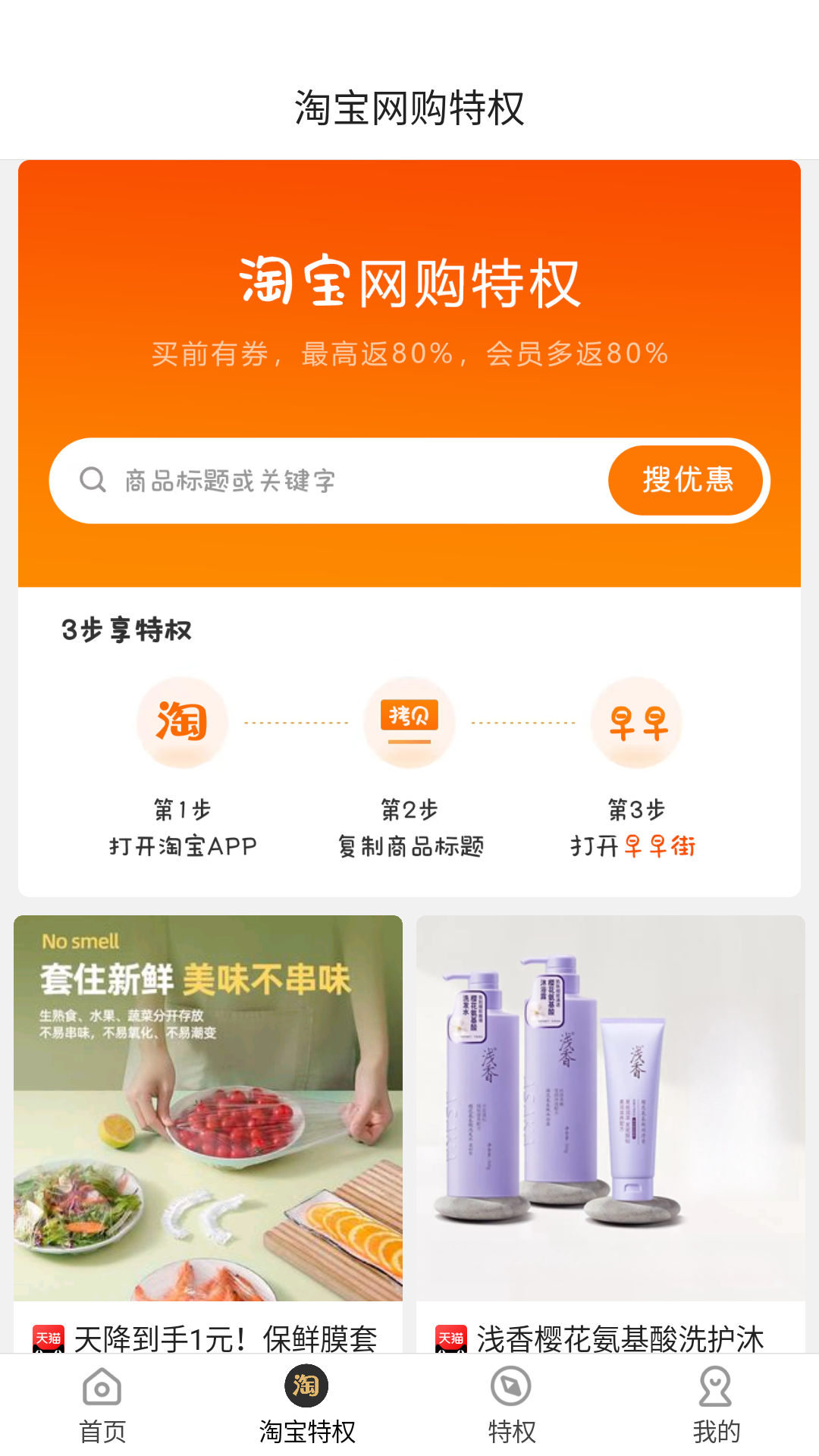Open the 特权 tab
819x1456 pixels.
pyautogui.click(x=510, y=1415)
